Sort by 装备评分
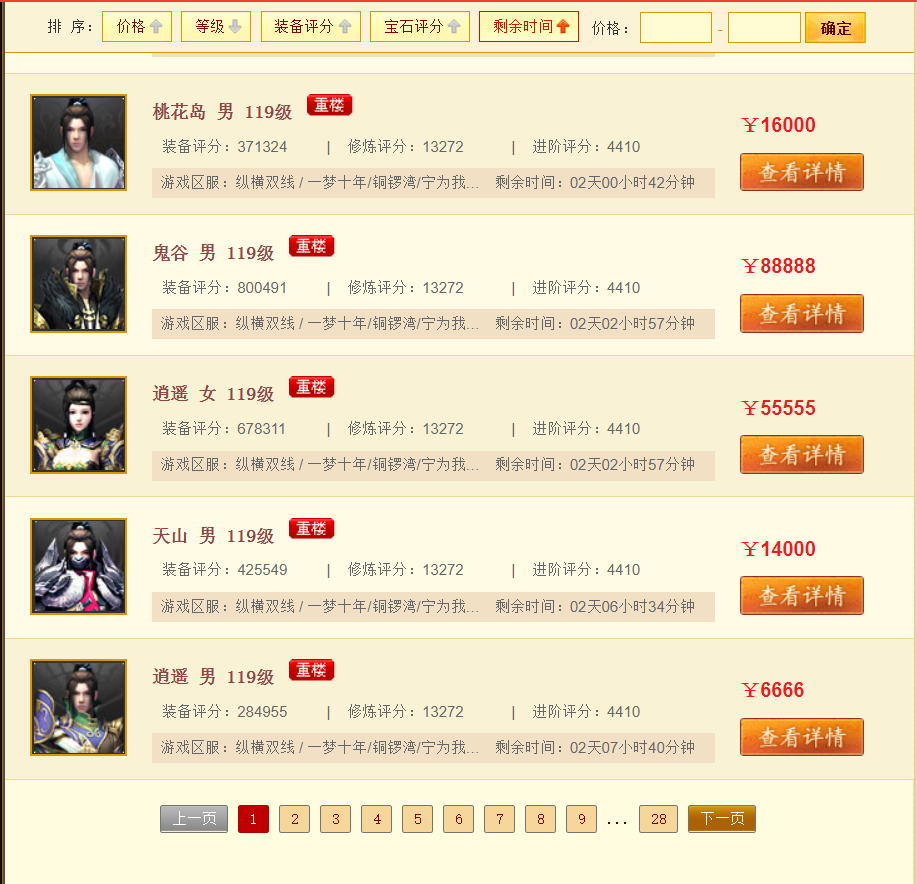 coord(311,27)
